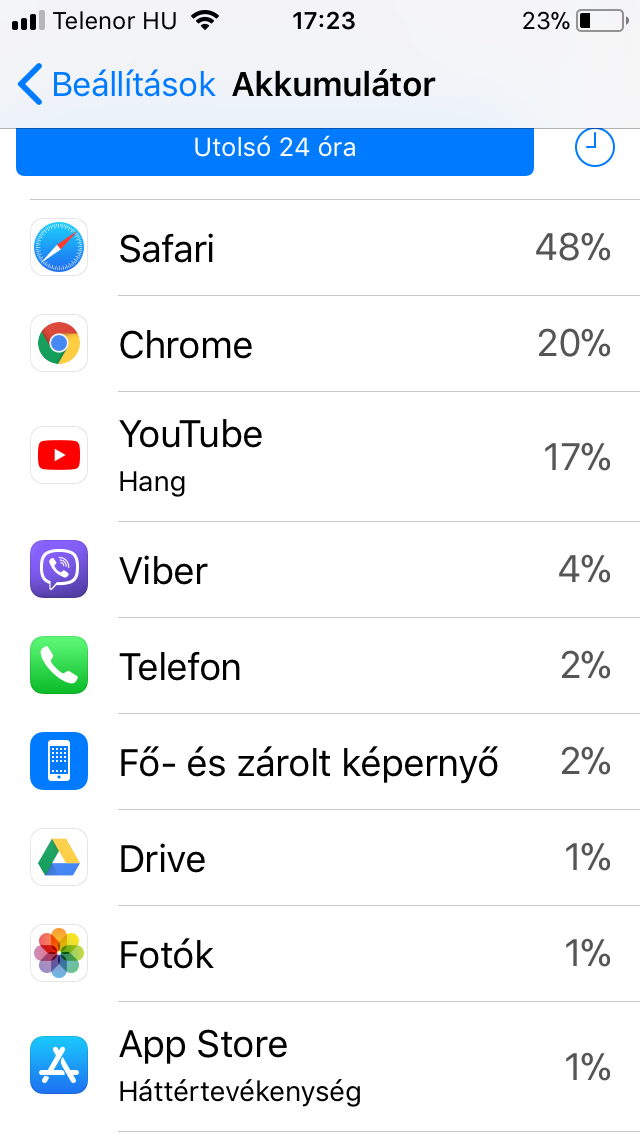The width and height of the screenshot is (640, 1136).
Task: Select the Utolsó 24 óra segment
Action: (275, 151)
